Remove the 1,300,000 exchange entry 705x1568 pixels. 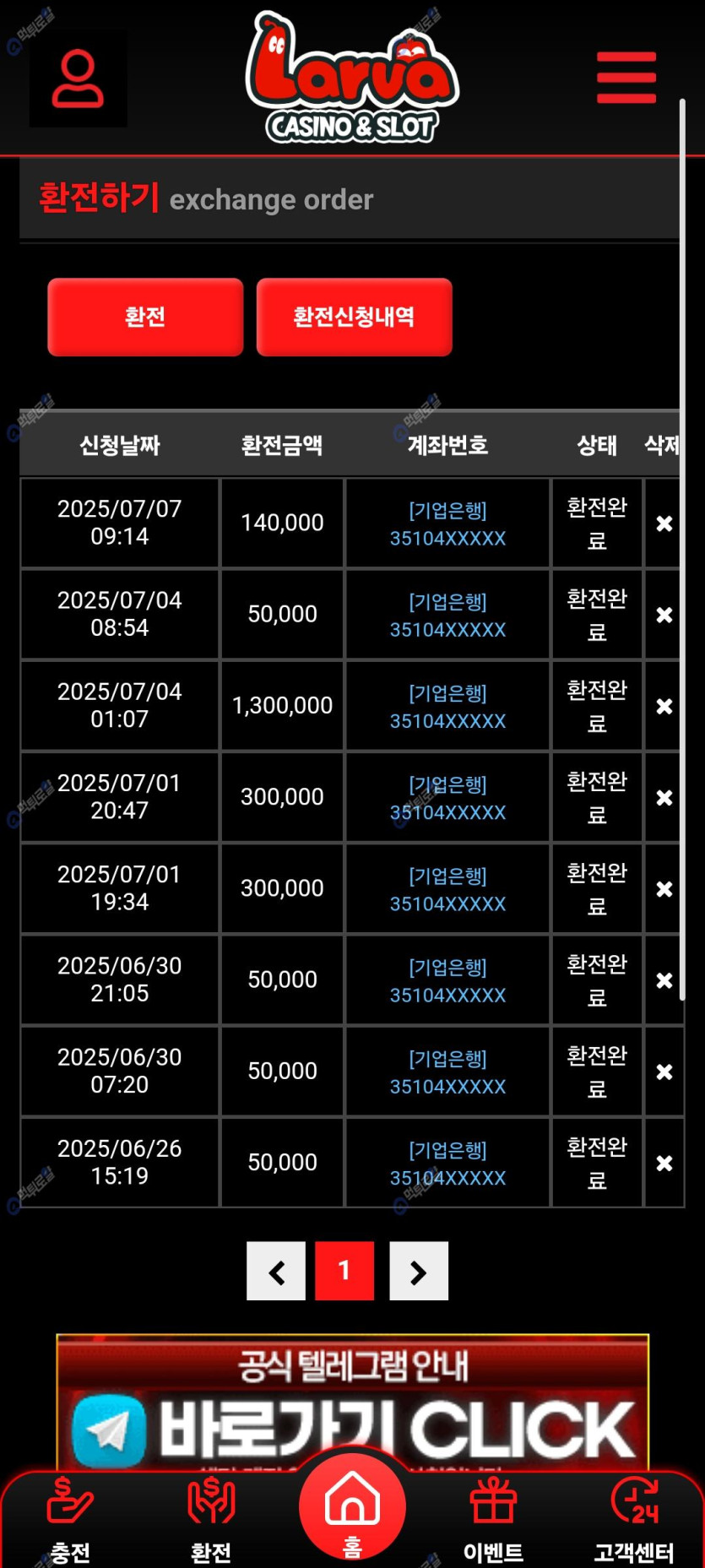(664, 706)
